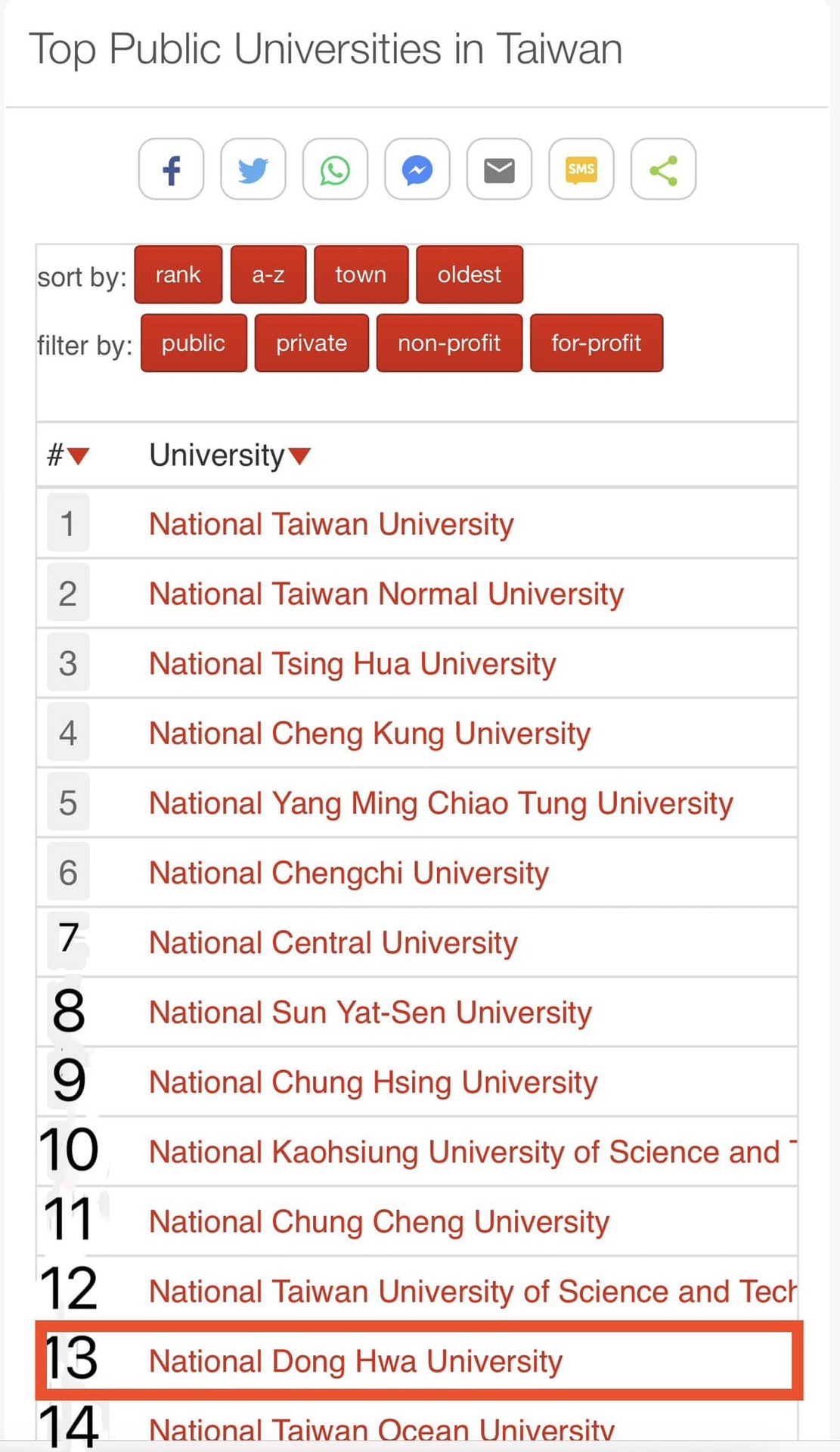Screen dimensions: 840x1452
Task: Share via Twitter bird icon
Action: (253, 169)
